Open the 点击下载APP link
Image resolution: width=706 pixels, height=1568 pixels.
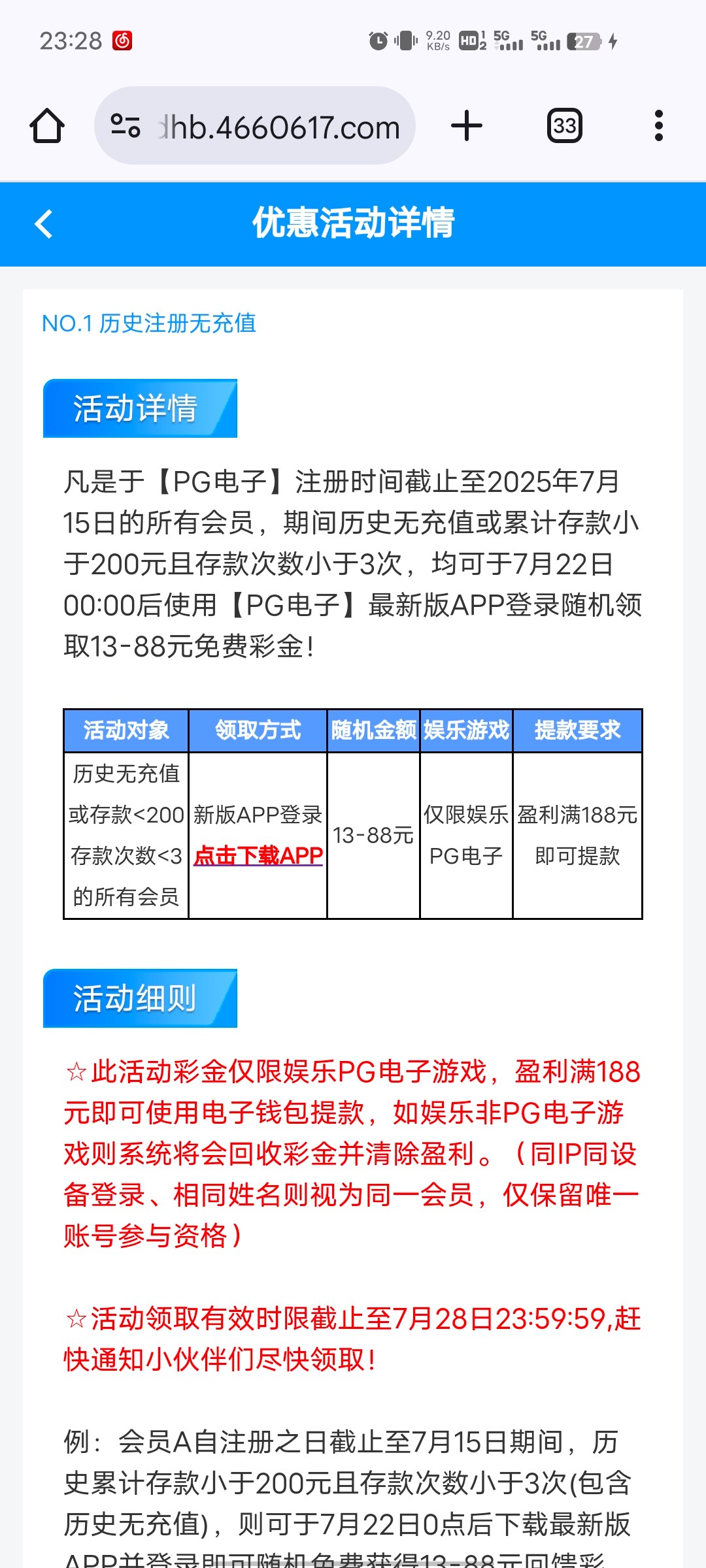click(258, 855)
